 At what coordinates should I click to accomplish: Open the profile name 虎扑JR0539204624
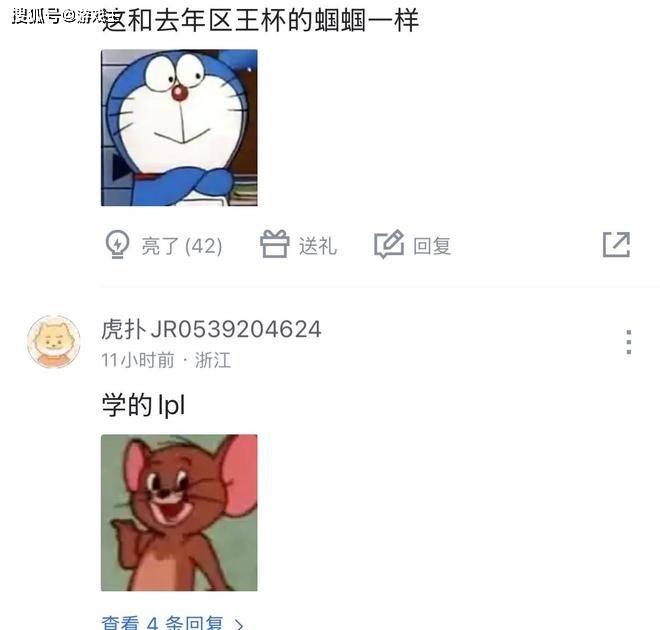(211, 329)
